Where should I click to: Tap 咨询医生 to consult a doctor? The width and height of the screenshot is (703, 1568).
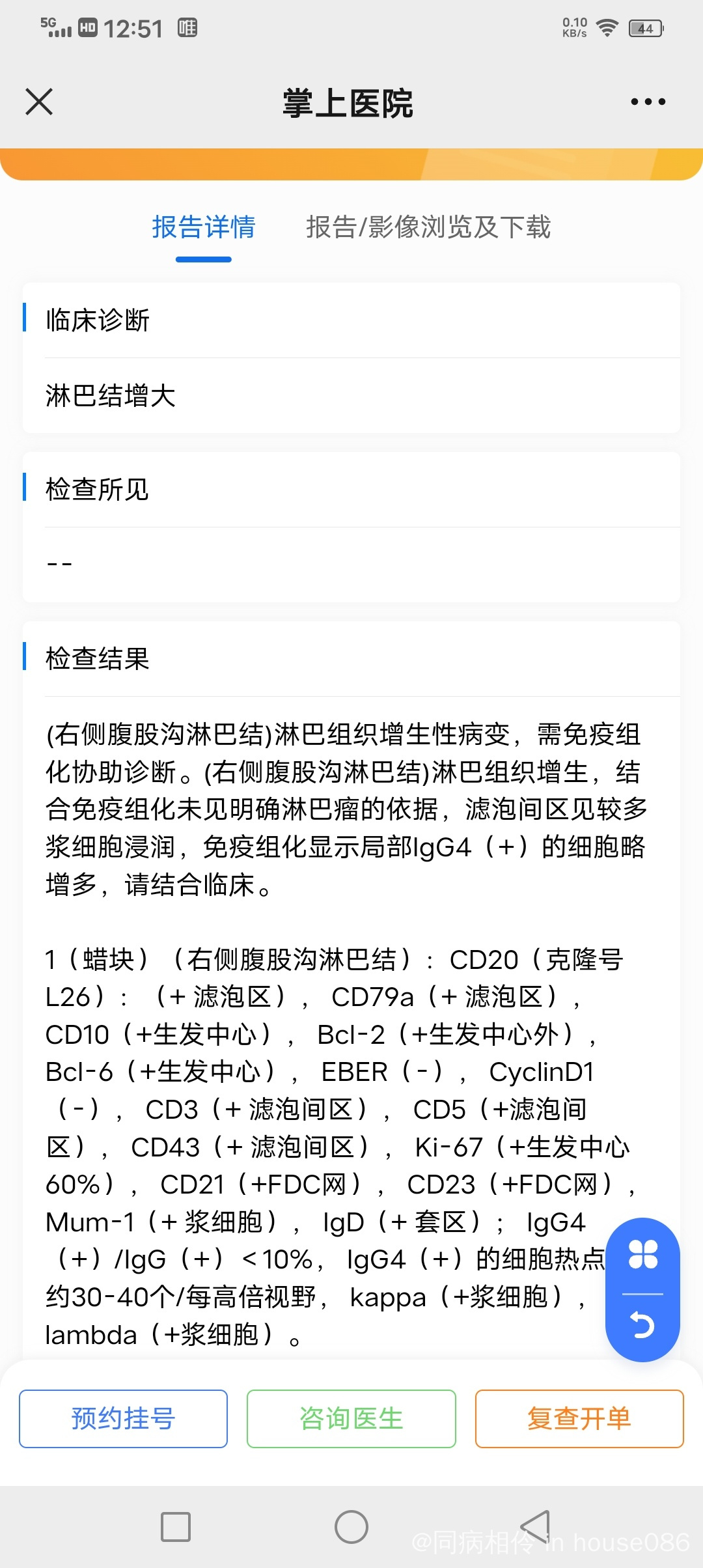click(x=351, y=1418)
